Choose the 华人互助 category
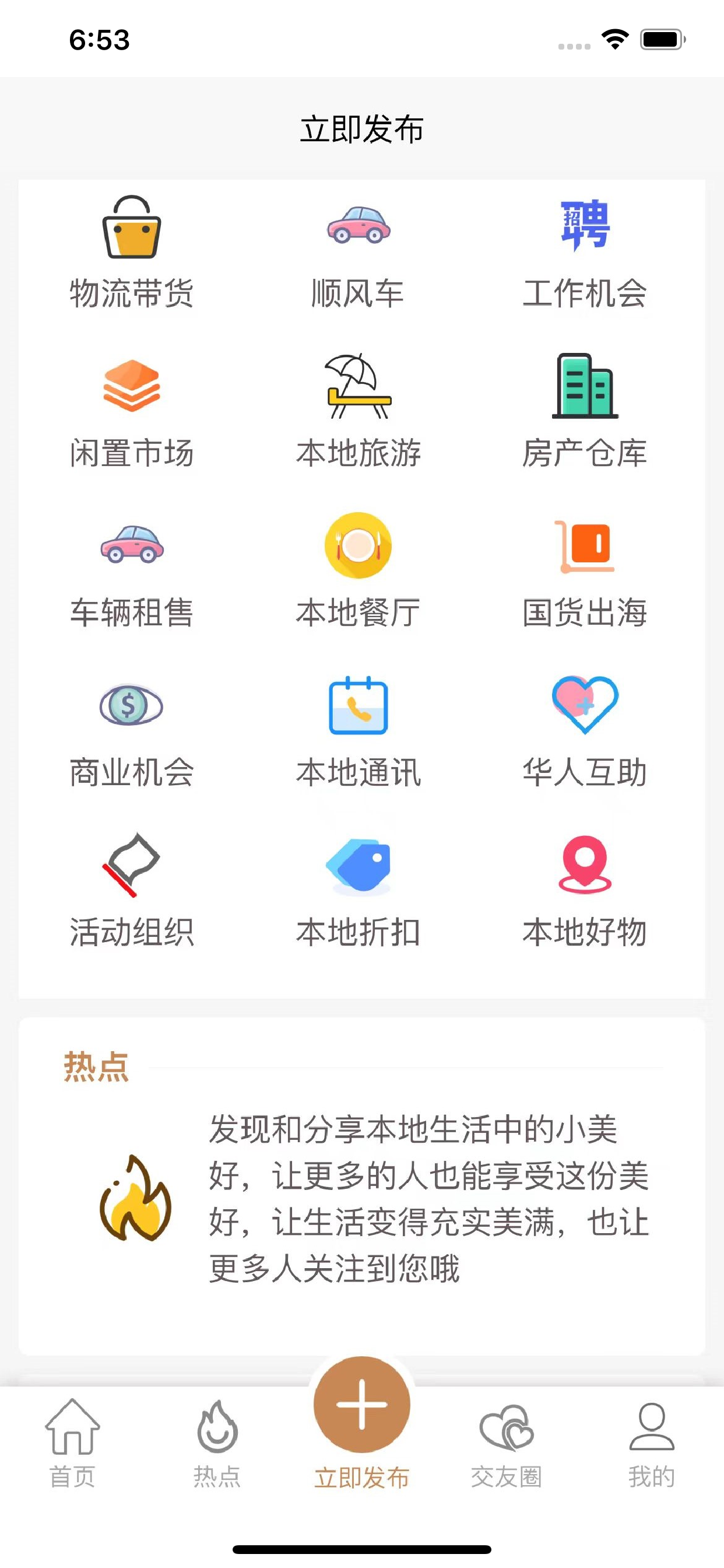This screenshot has height=1568, width=724. pos(585,731)
